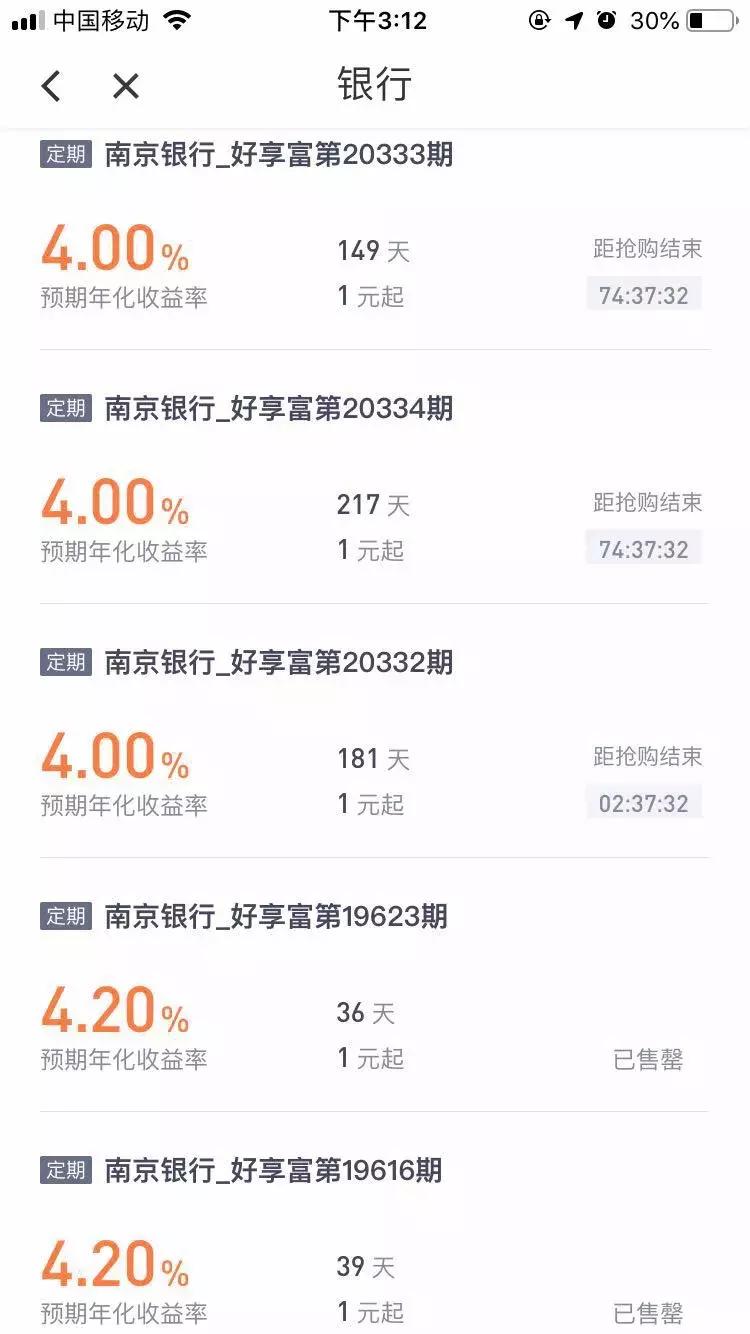The image size is (750, 1334).
Task: Tap the orientation lock icon
Action: pyautogui.click(x=538, y=19)
